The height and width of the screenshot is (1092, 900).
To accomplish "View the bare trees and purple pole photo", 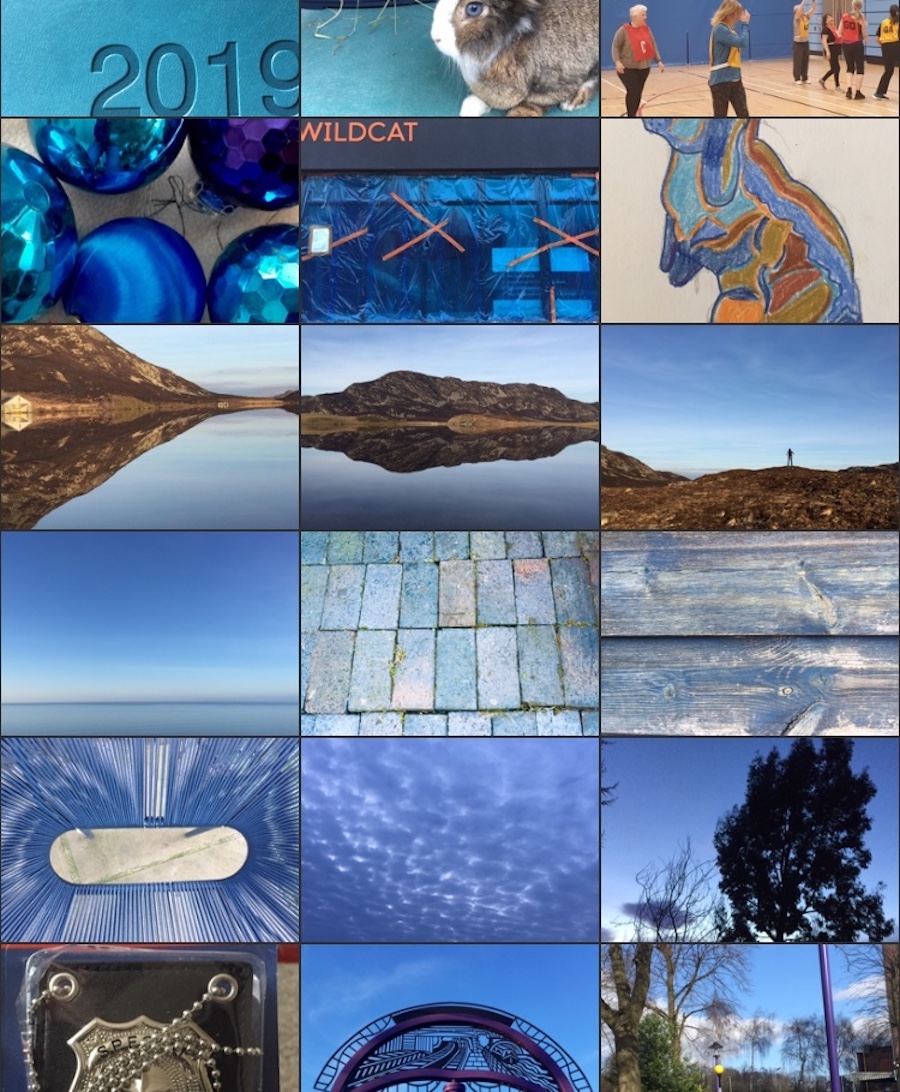I will (x=750, y=1018).
